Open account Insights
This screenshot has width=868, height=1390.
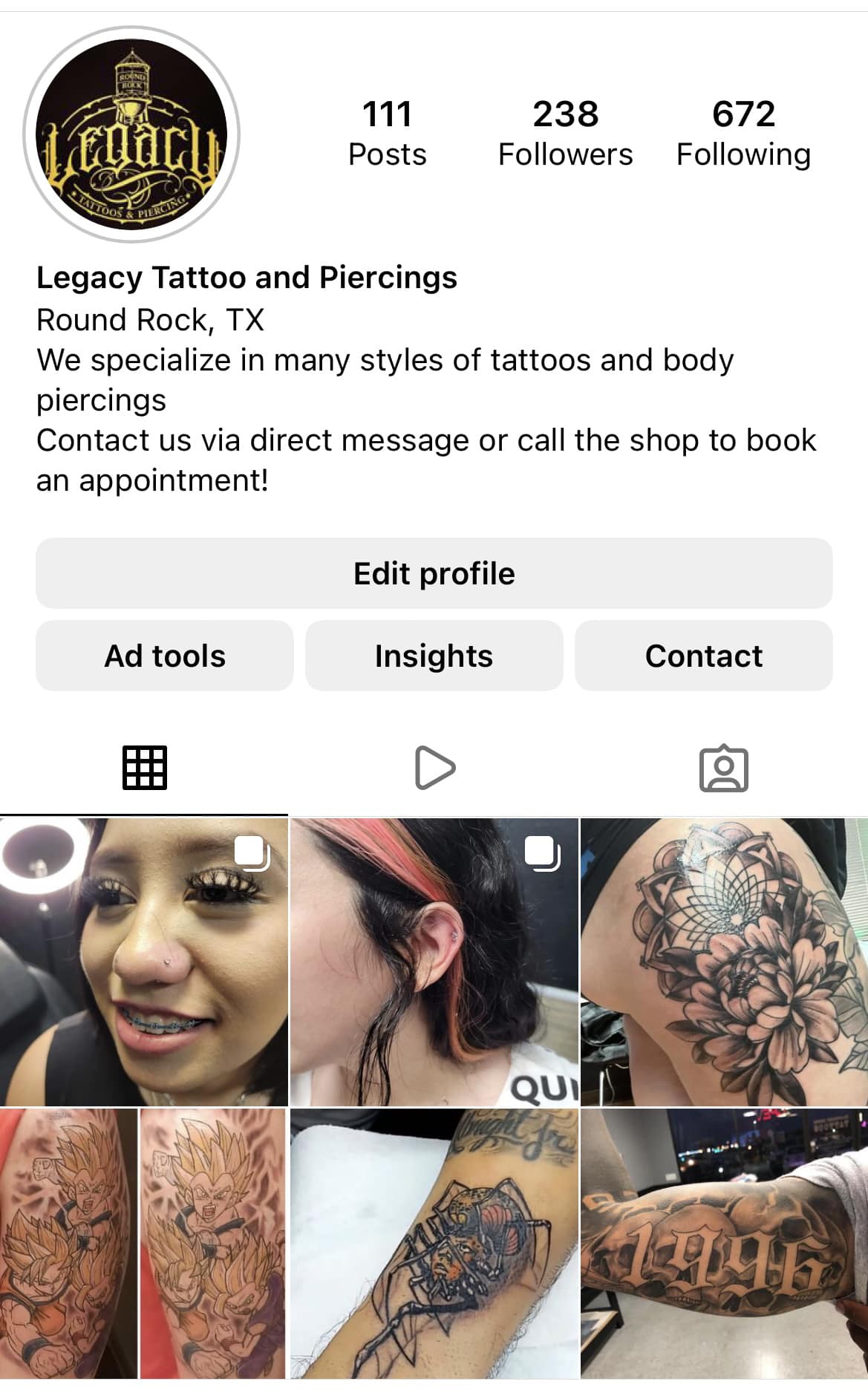(434, 656)
